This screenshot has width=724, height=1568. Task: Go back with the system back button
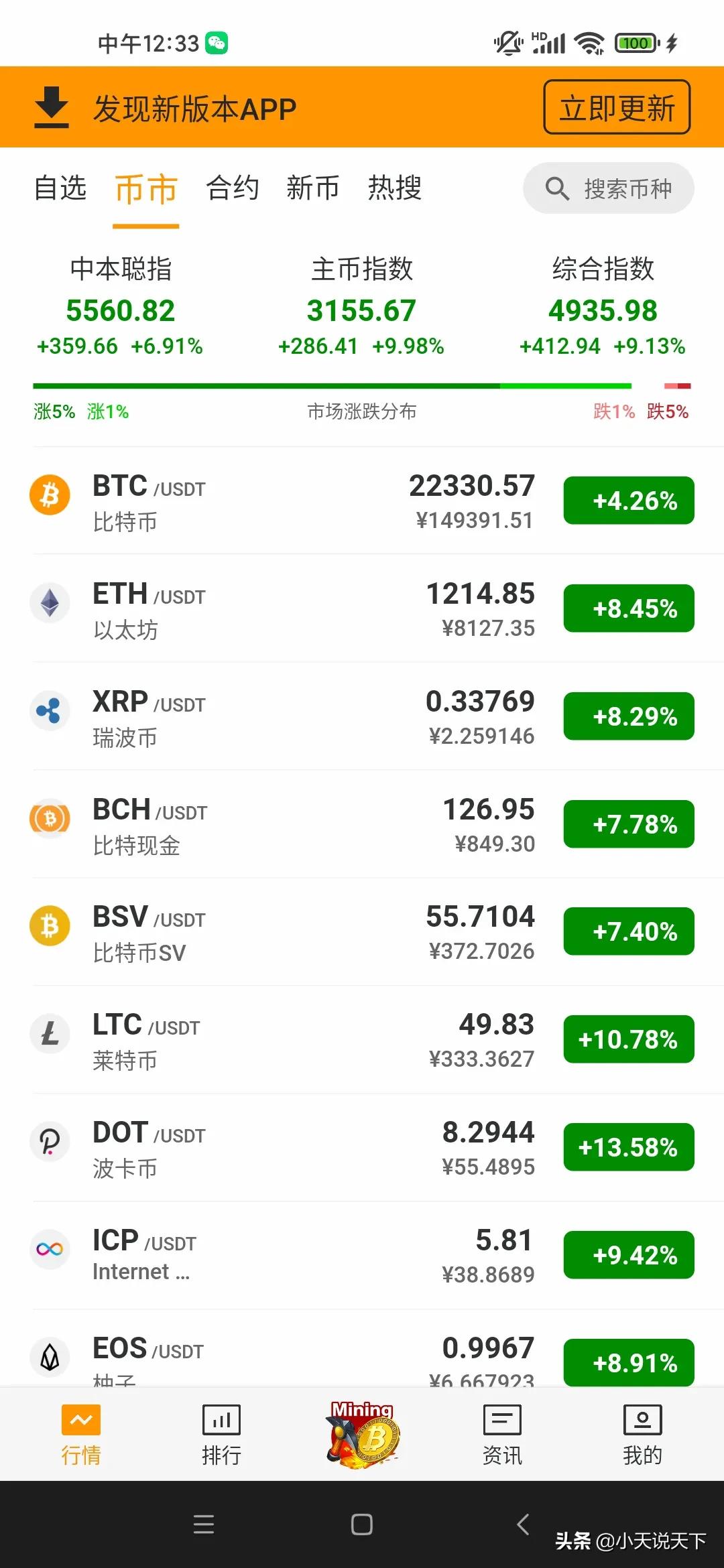[524, 1524]
